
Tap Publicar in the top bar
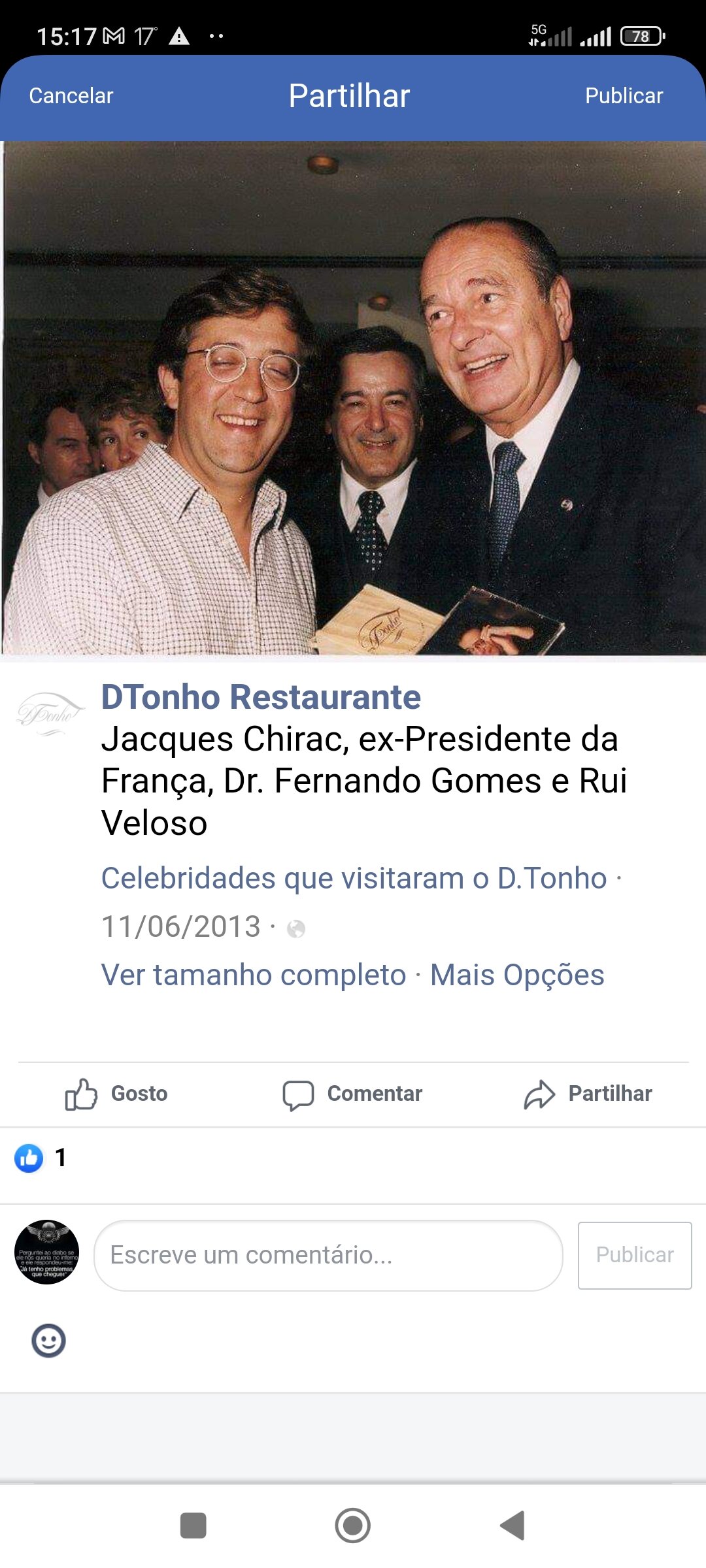[x=624, y=96]
